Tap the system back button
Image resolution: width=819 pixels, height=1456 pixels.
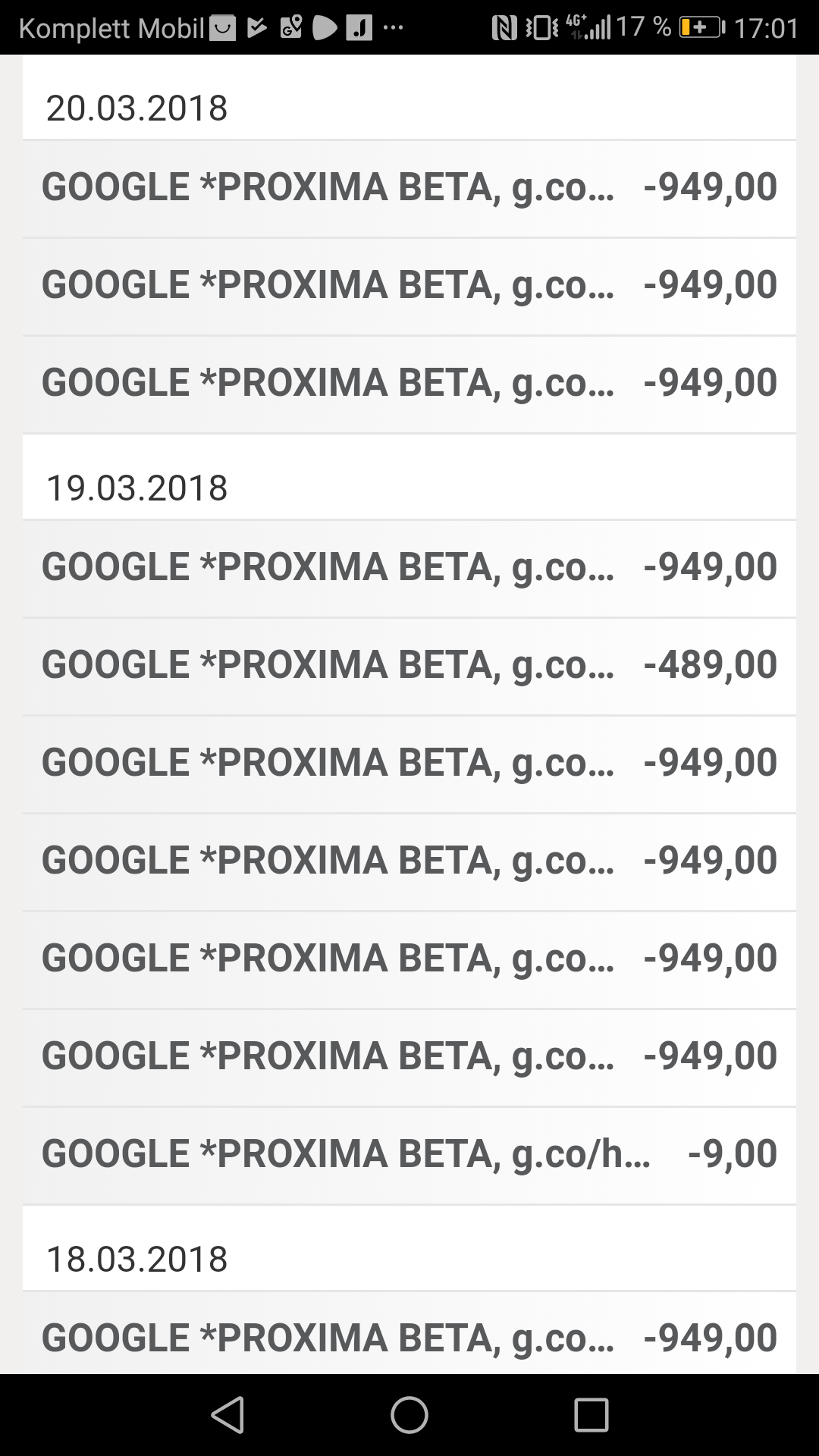pos(227,1415)
